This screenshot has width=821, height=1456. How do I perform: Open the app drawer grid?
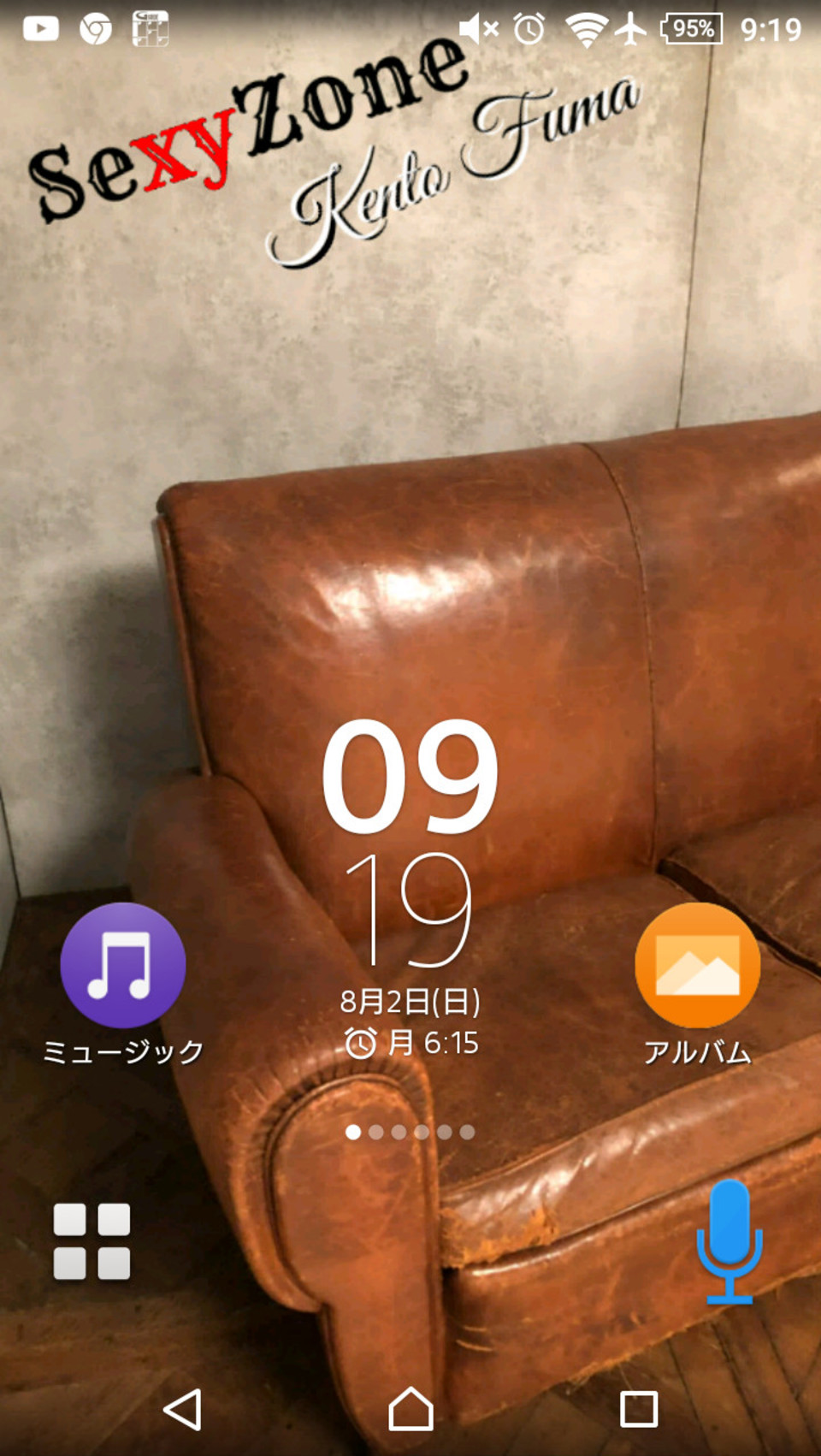(92, 1241)
